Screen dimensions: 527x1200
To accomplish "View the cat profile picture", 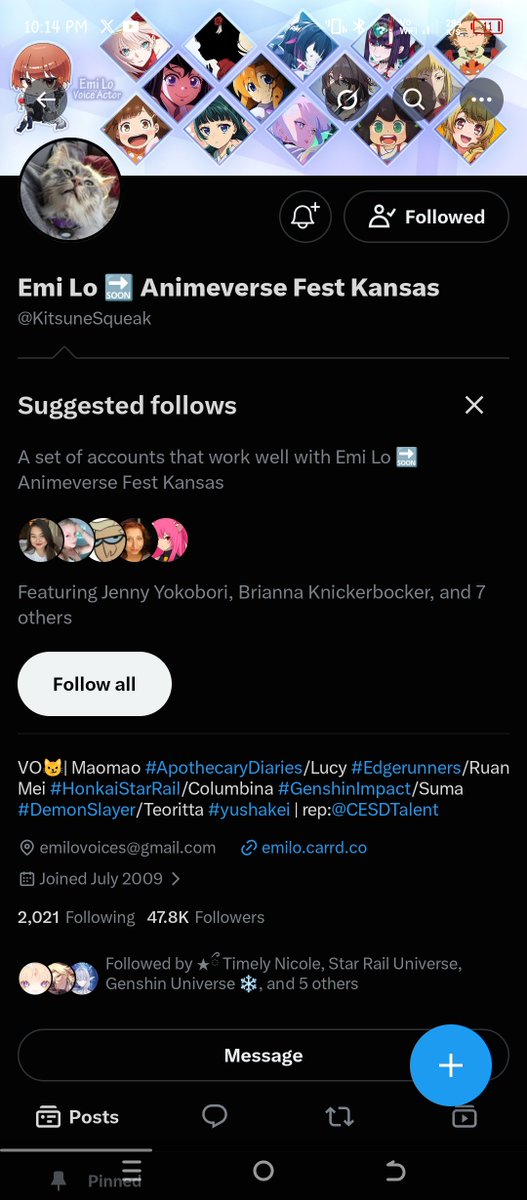I will 71,190.
